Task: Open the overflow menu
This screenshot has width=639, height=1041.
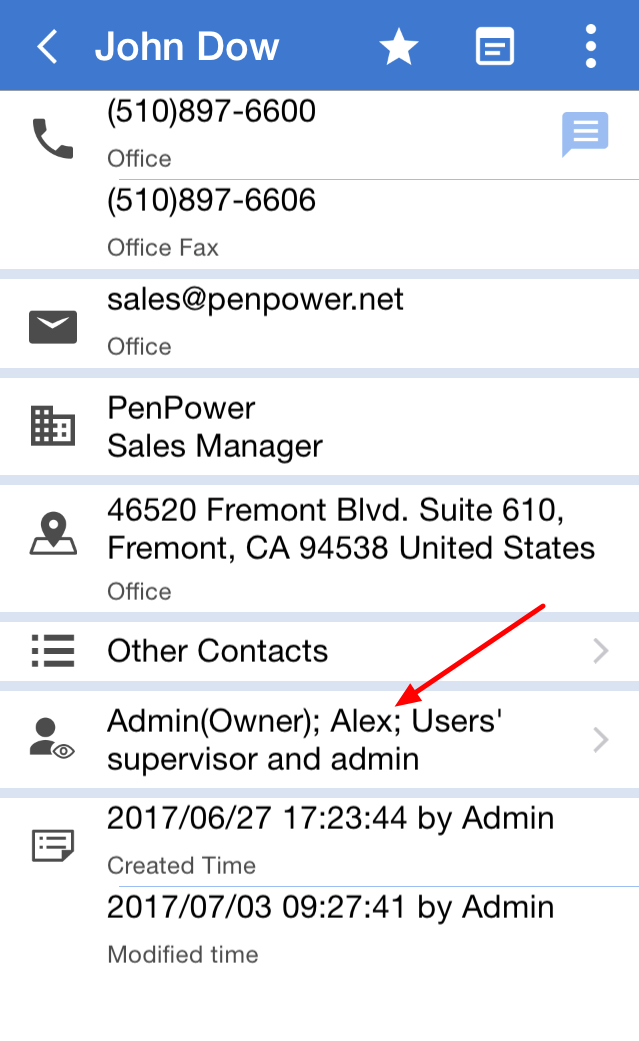Action: (x=591, y=47)
